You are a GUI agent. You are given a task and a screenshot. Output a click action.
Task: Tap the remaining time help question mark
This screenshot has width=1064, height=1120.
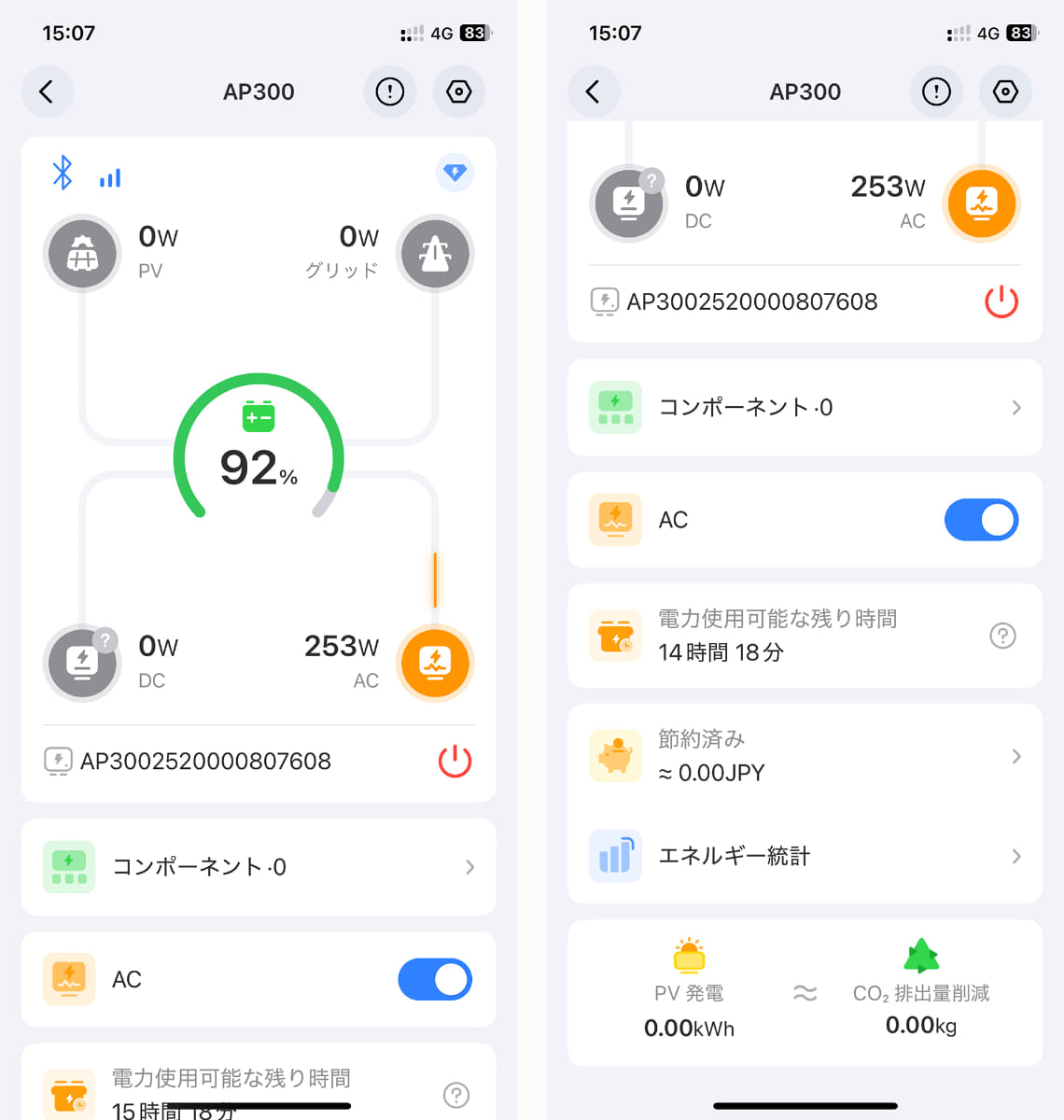(x=1002, y=636)
